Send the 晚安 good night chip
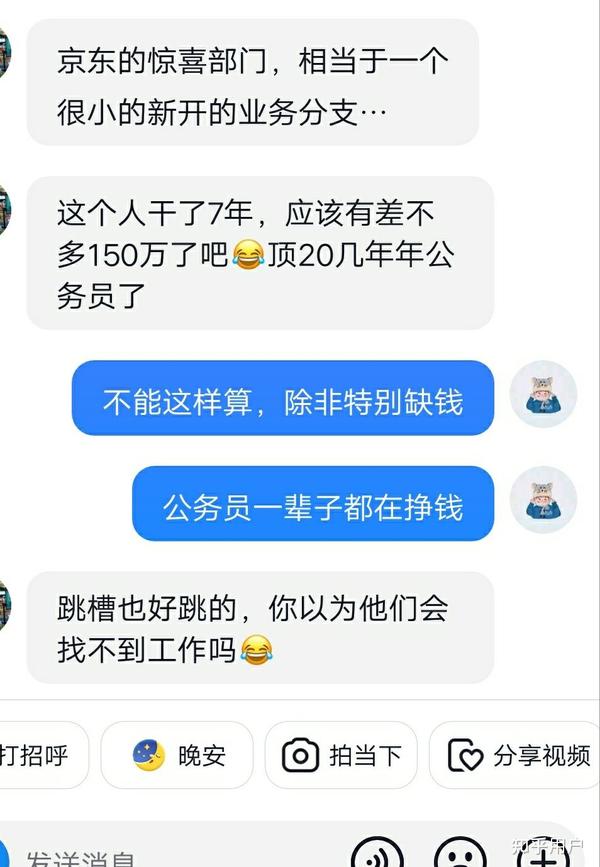This screenshot has width=600, height=867. click(178, 756)
